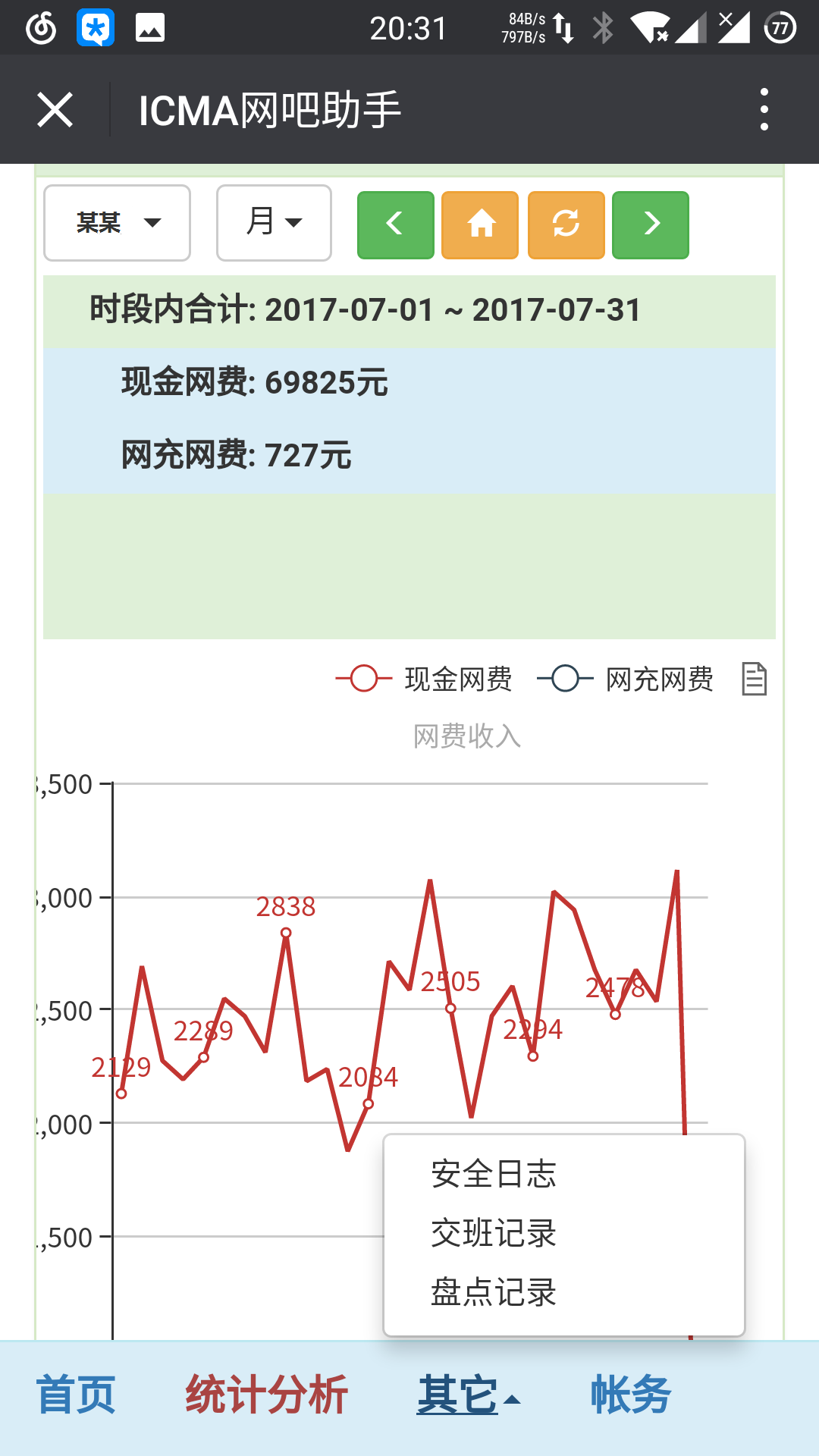Expand the 某某 dropdown
Screen dimensions: 819x1456
[117, 223]
